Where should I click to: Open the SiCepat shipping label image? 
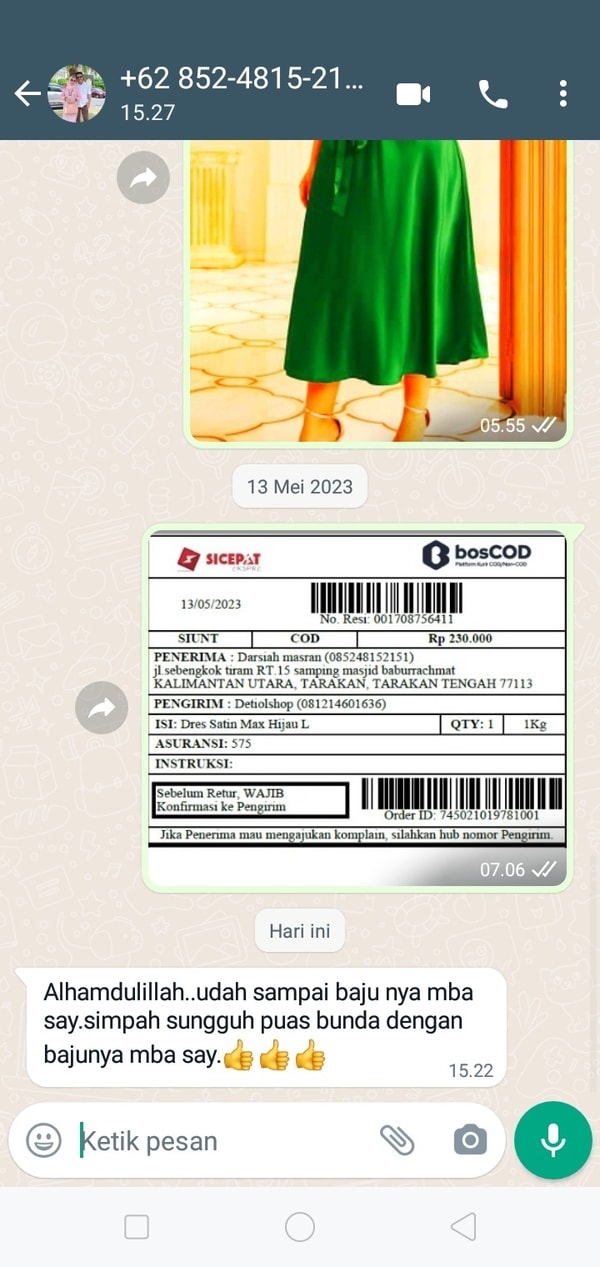tap(357, 700)
